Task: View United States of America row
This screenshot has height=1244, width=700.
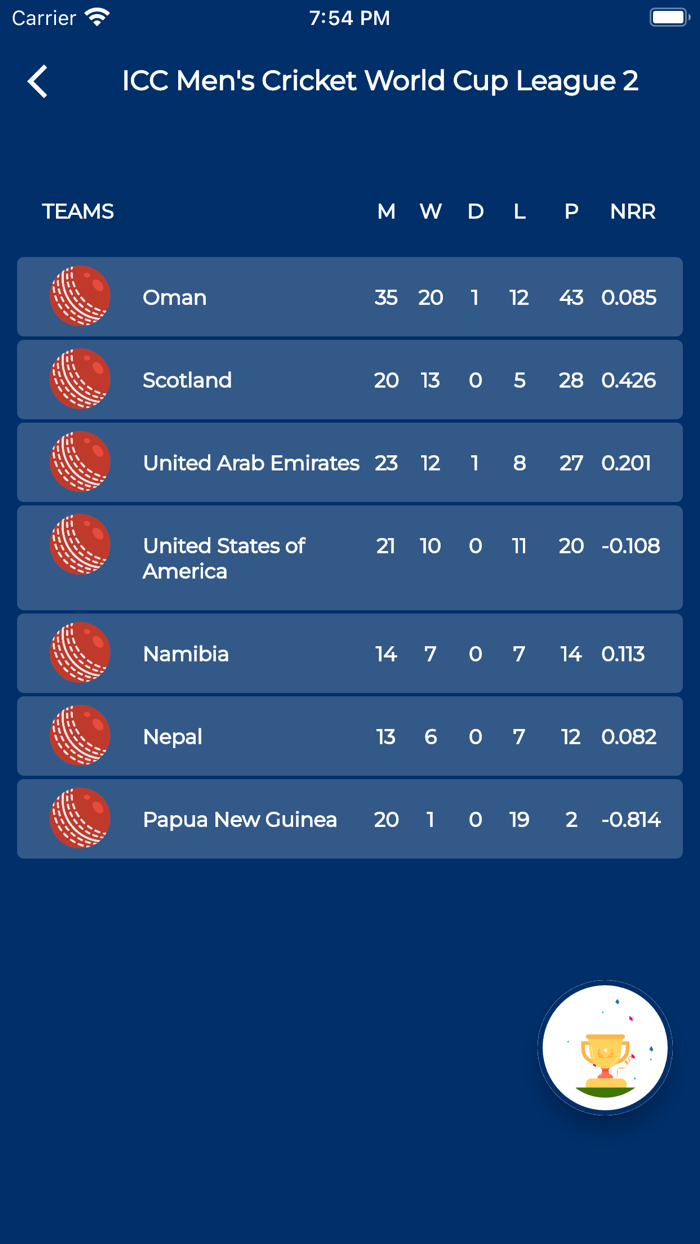Action: coord(350,558)
